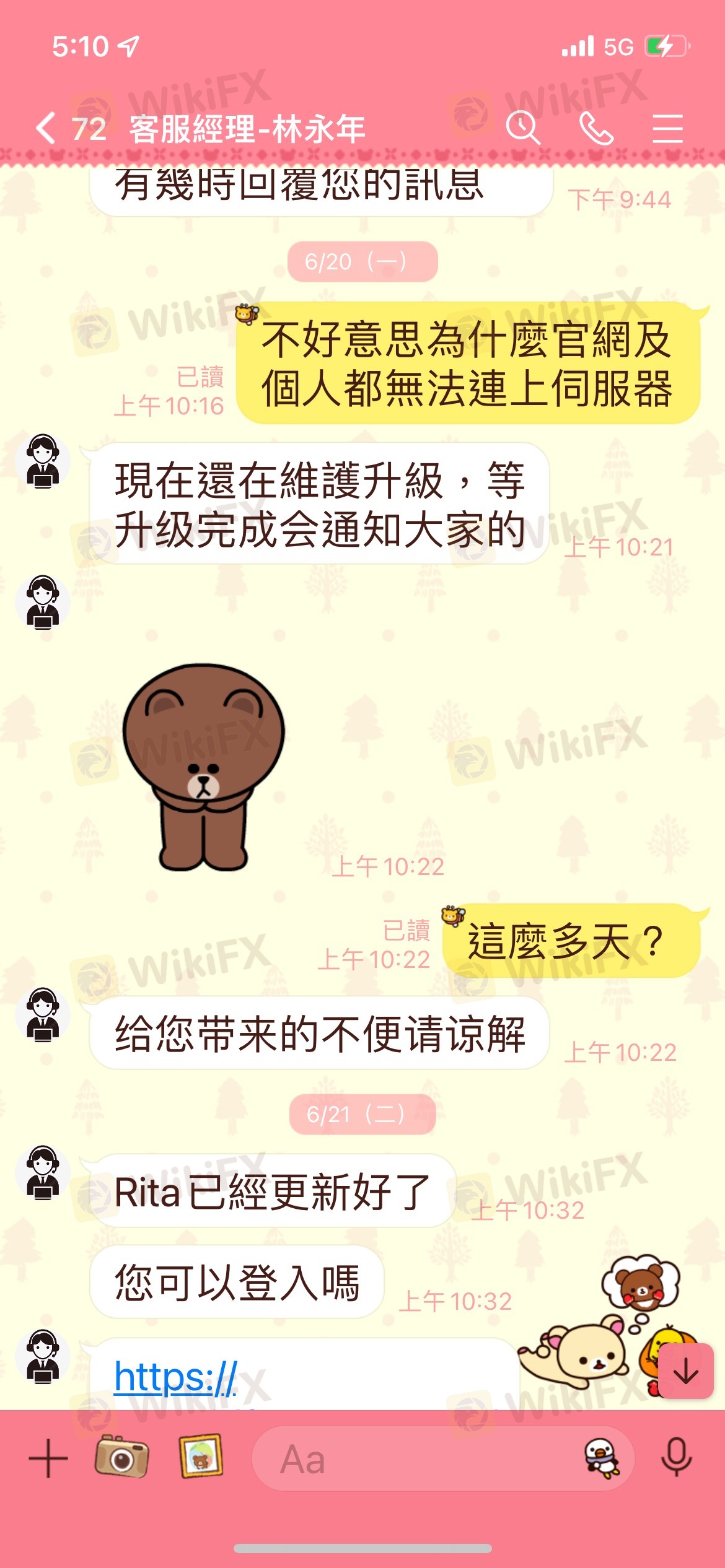Start a voice call with 林永年
The height and width of the screenshot is (1568, 725).
click(595, 129)
